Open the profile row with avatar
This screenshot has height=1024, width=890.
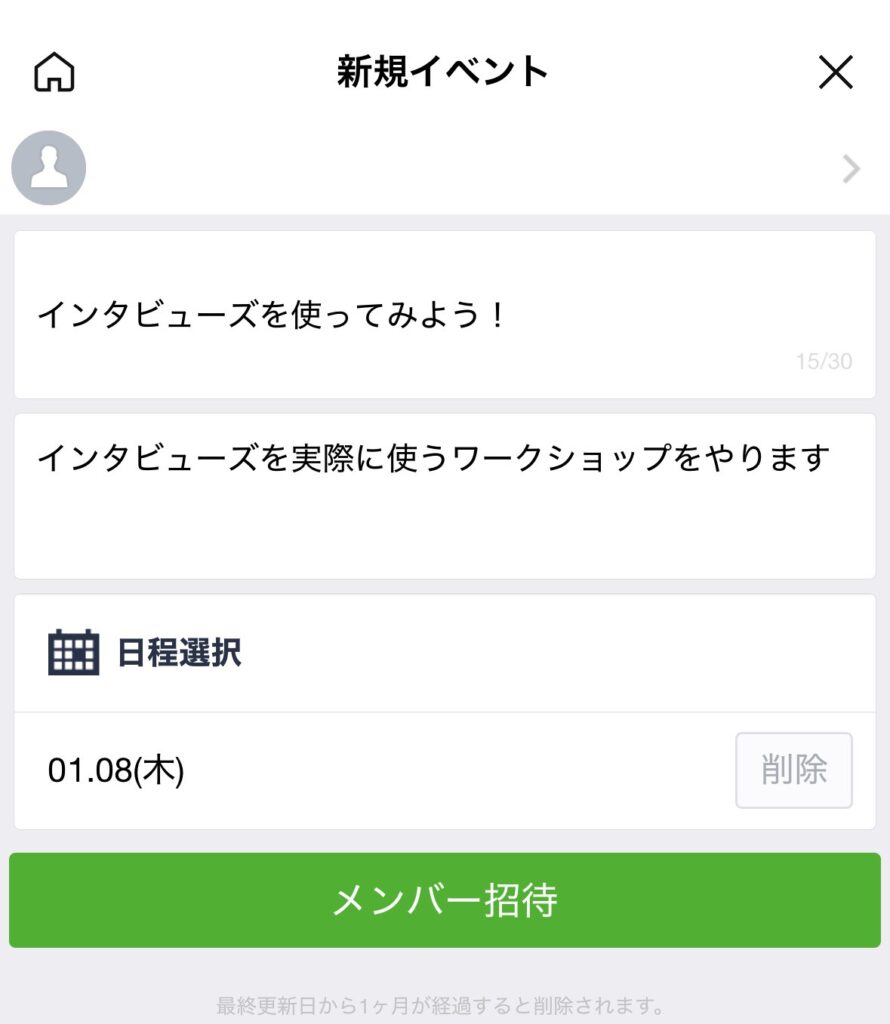(445, 168)
